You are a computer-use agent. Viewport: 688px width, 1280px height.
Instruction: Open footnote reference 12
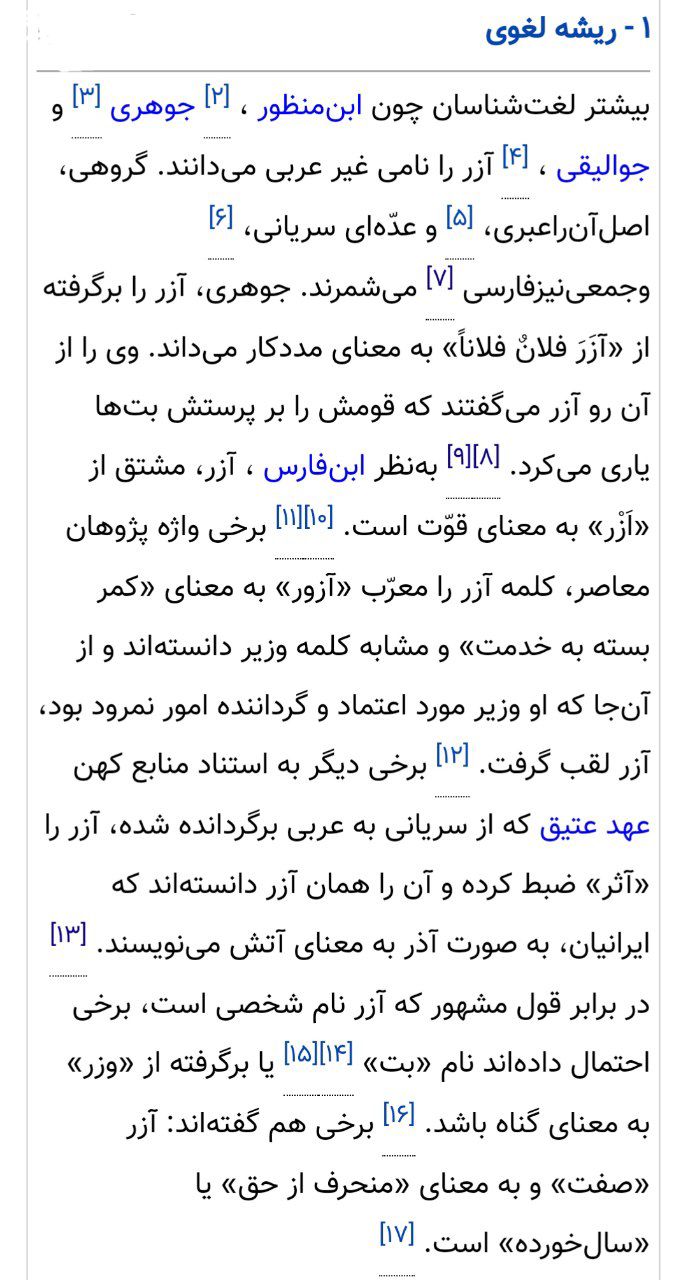click(x=452, y=755)
